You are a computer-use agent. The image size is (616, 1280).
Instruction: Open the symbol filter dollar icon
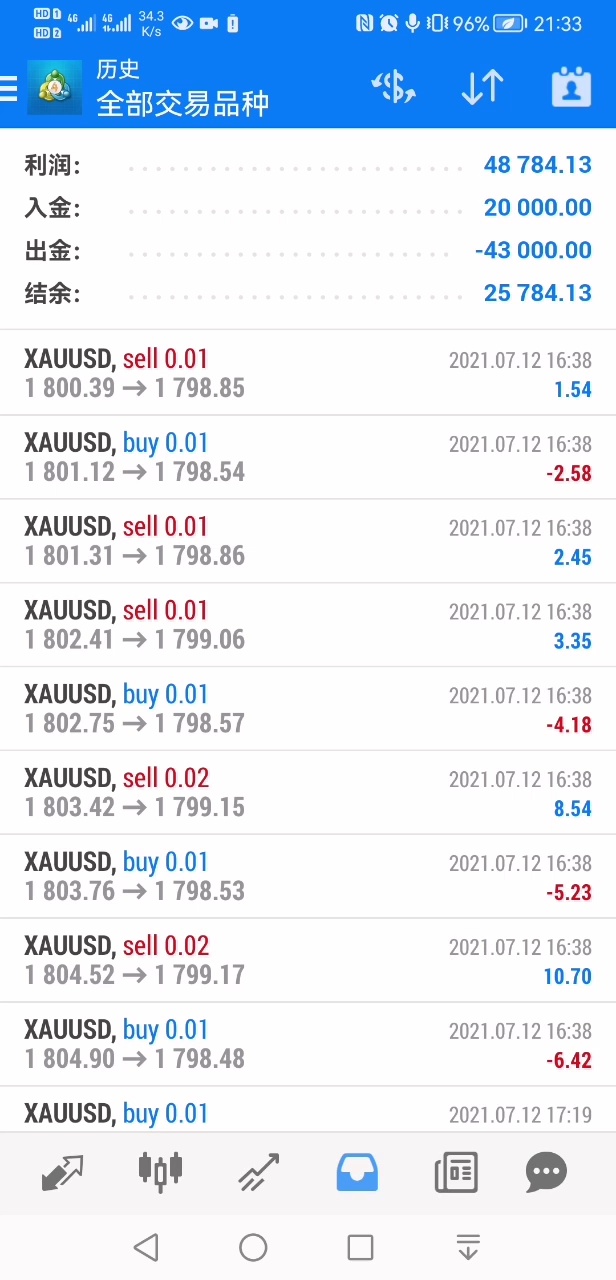pyautogui.click(x=393, y=88)
